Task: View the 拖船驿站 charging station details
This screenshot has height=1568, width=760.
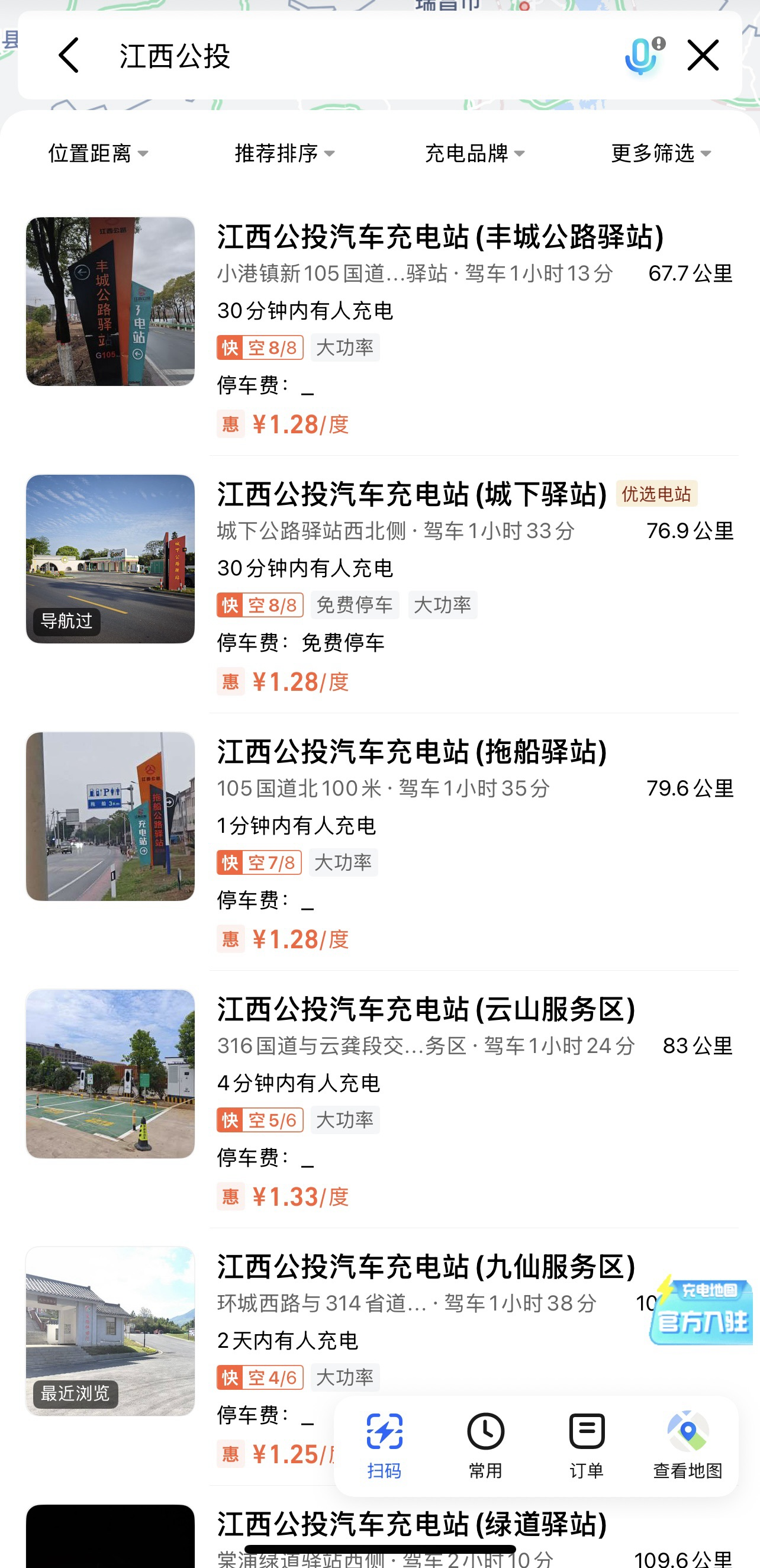Action: coord(412,752)
